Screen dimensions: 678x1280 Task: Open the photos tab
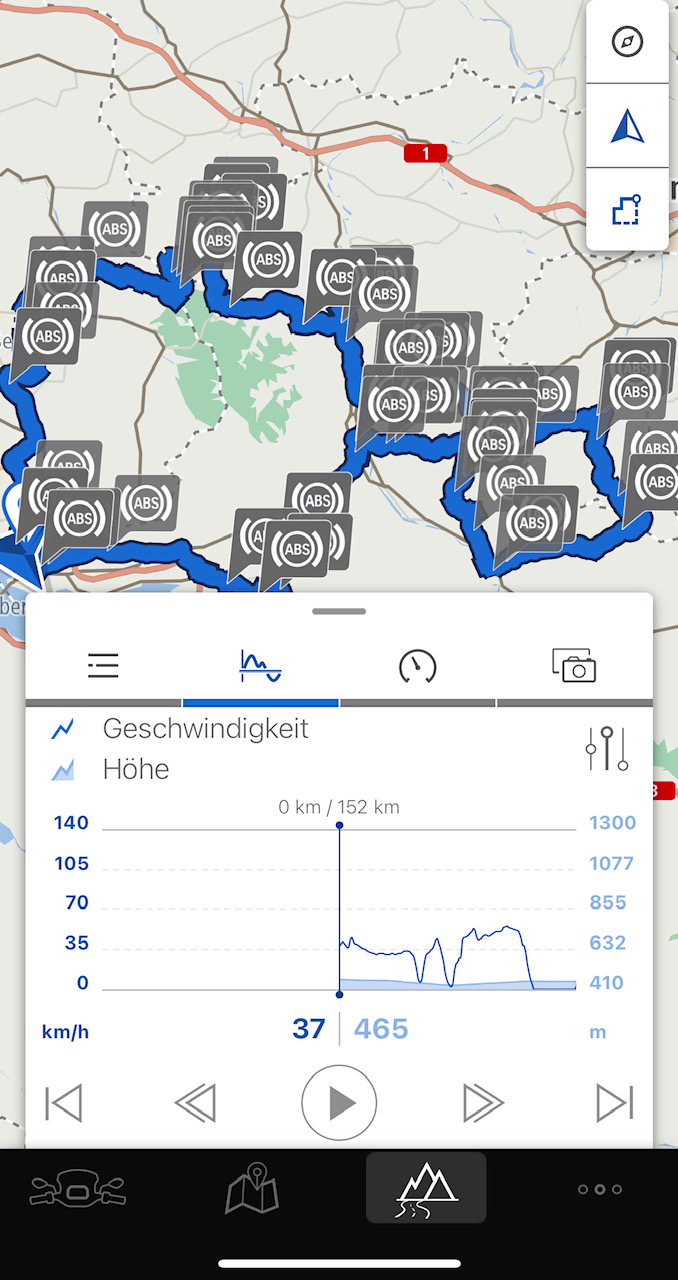574,666
